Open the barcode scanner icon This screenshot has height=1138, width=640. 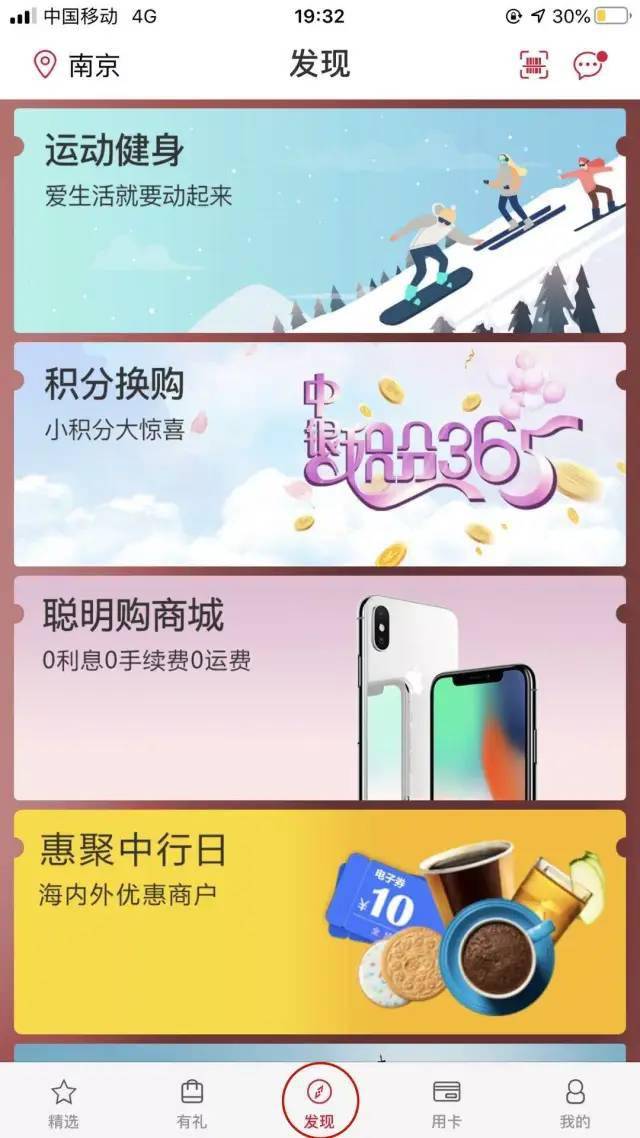(534, 66)
